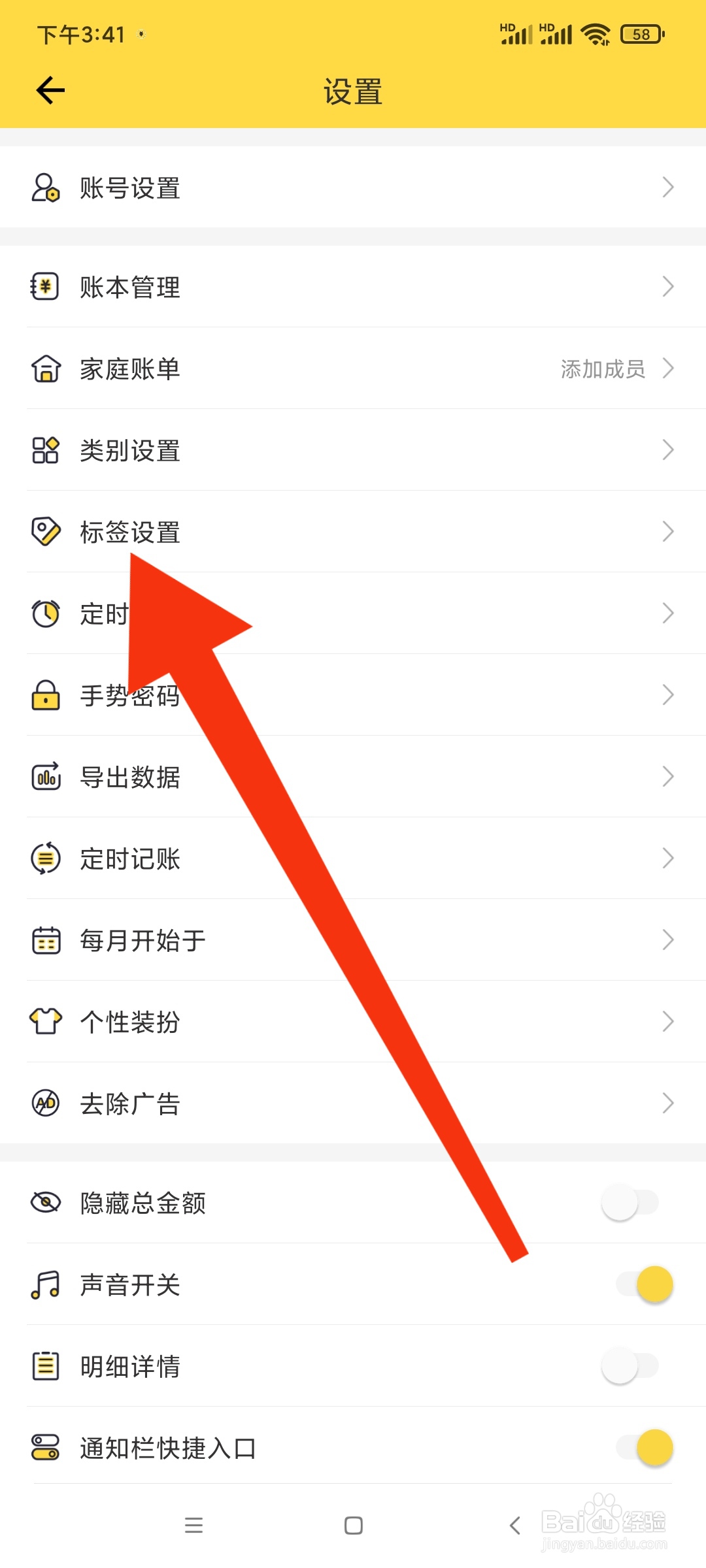Click the padlock icon for 手势密码
The image size is (706, 1568).
tap(44, 694)
